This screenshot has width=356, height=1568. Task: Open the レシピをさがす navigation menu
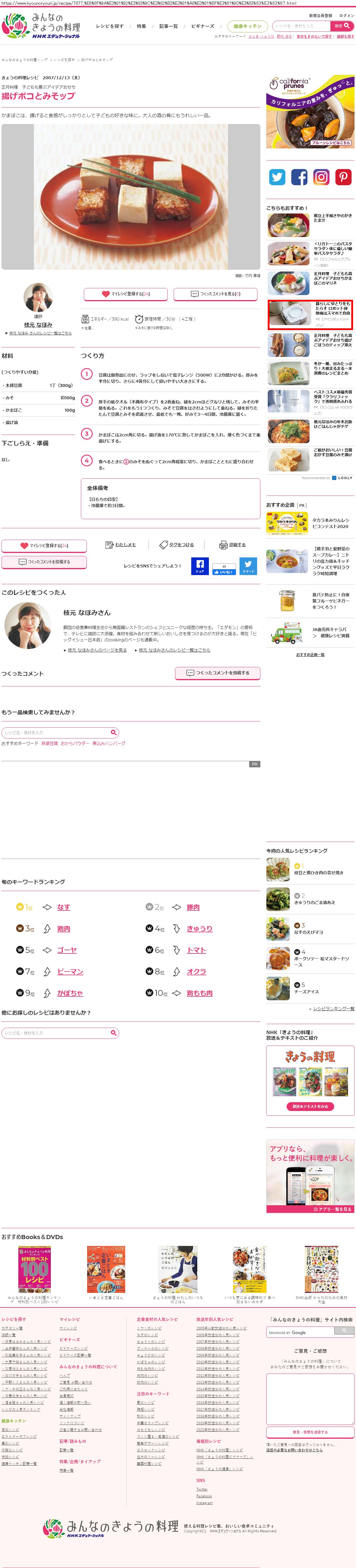(109, 26)
